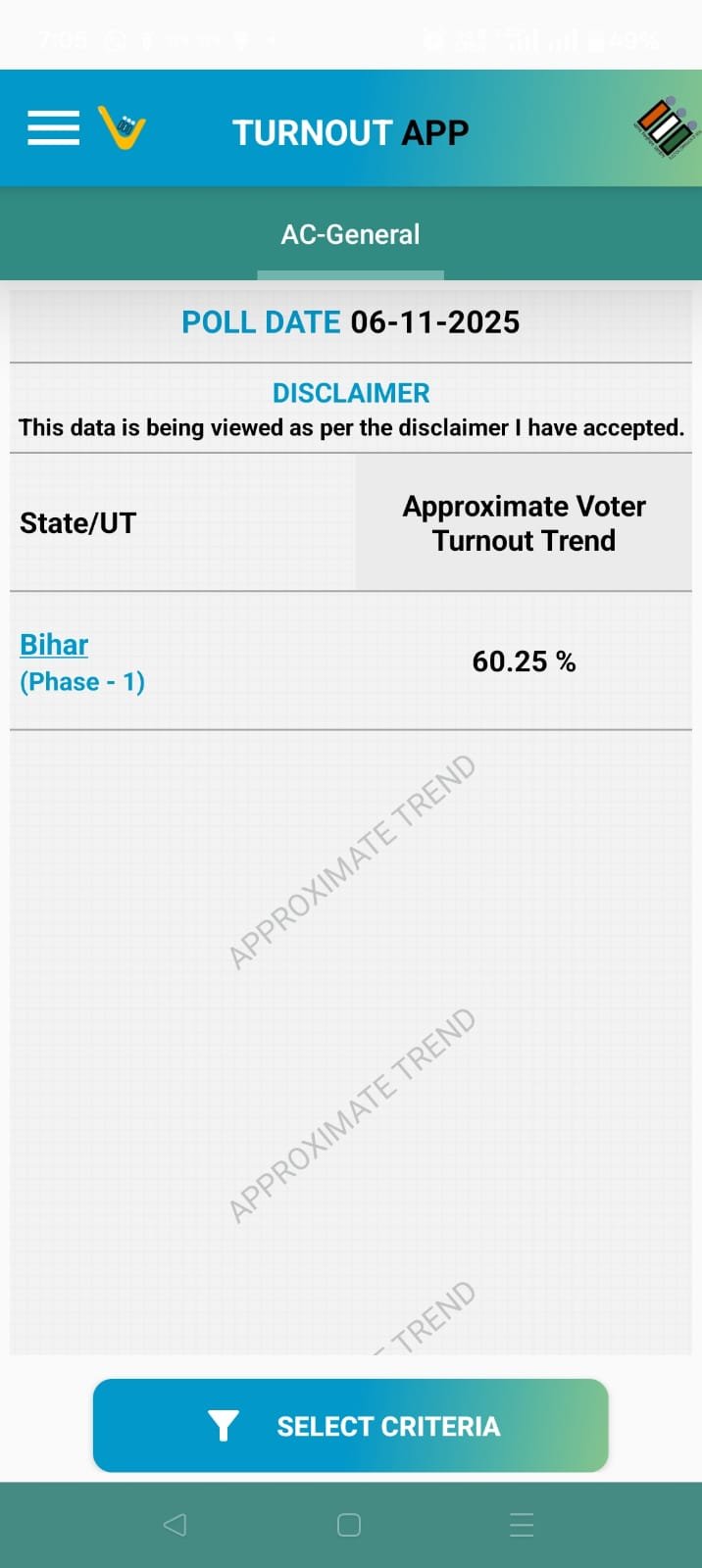The width and height of the screenshot is (702, 1568).
Task: Switch to the AC-General tab
Action: pos(350,234)
